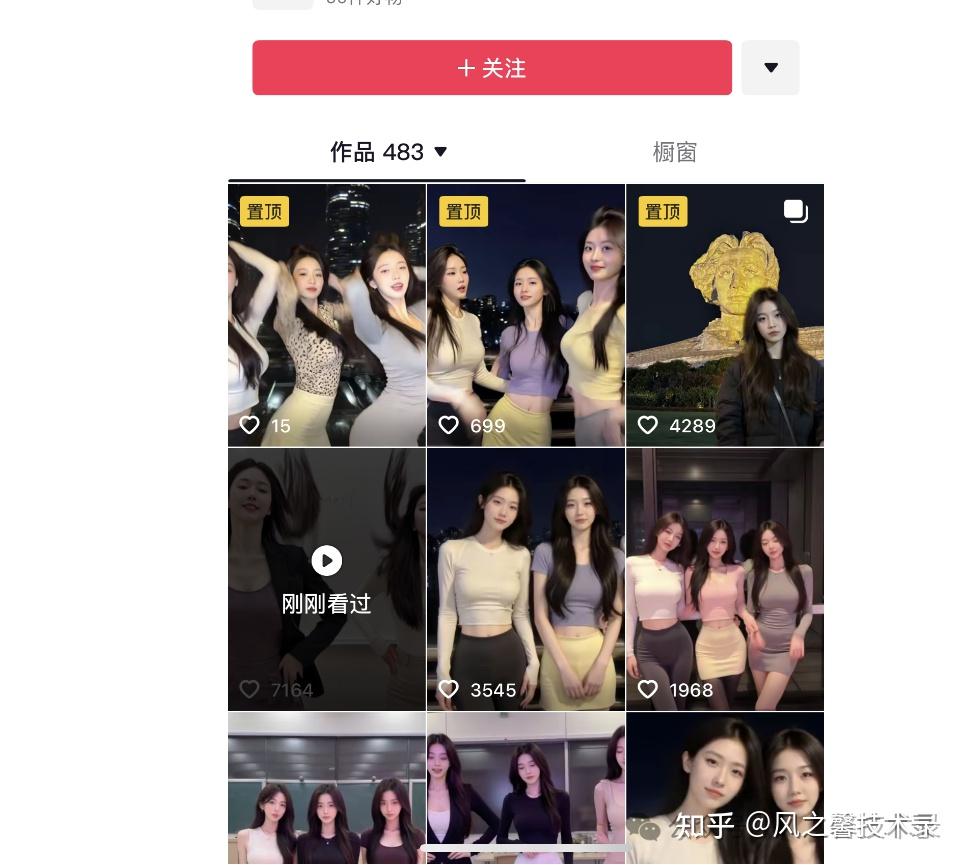Open the video with 1968 likes

pyautogui.click(x=725, y=579)
